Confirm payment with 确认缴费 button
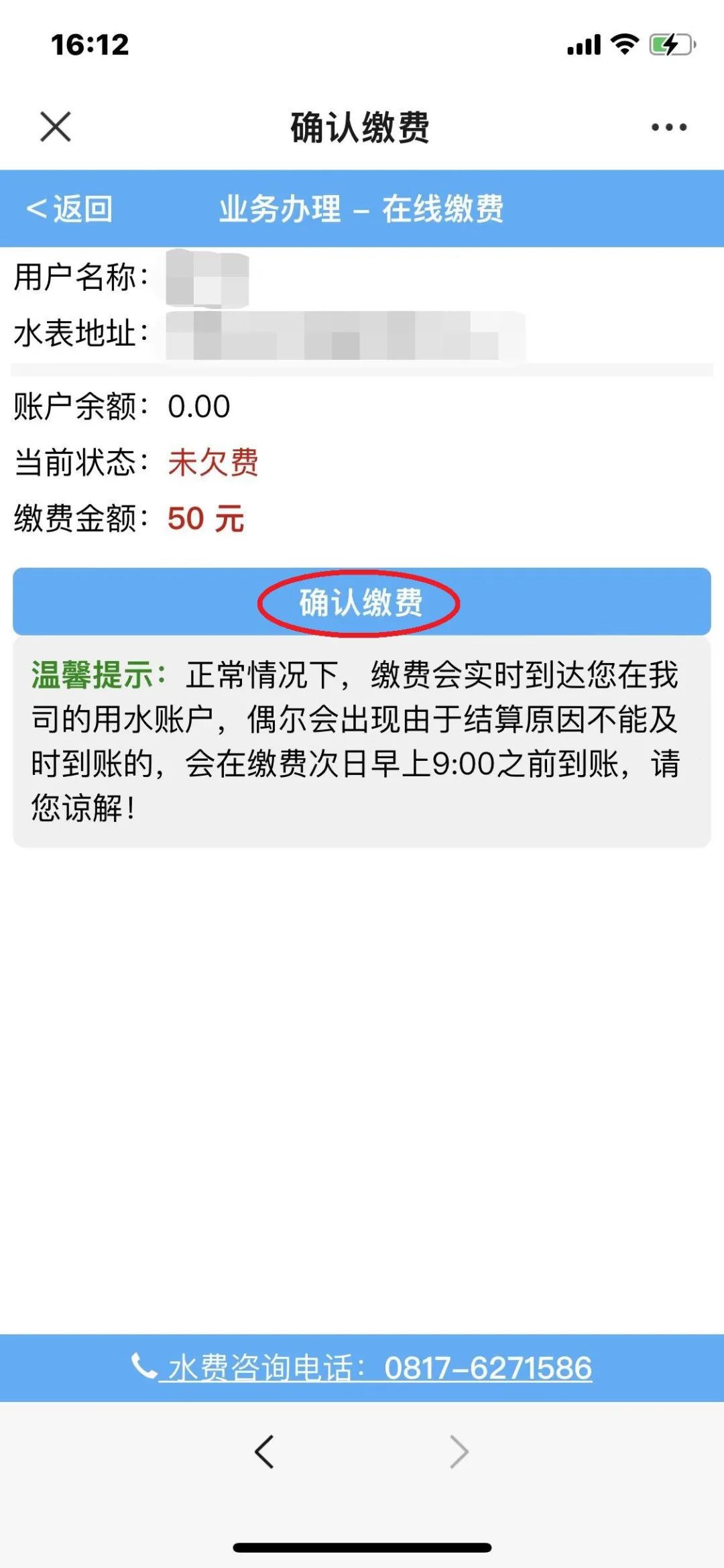The width and height of the screenshot is (724, 1568). pyautogui.click(x=361, y=602)
